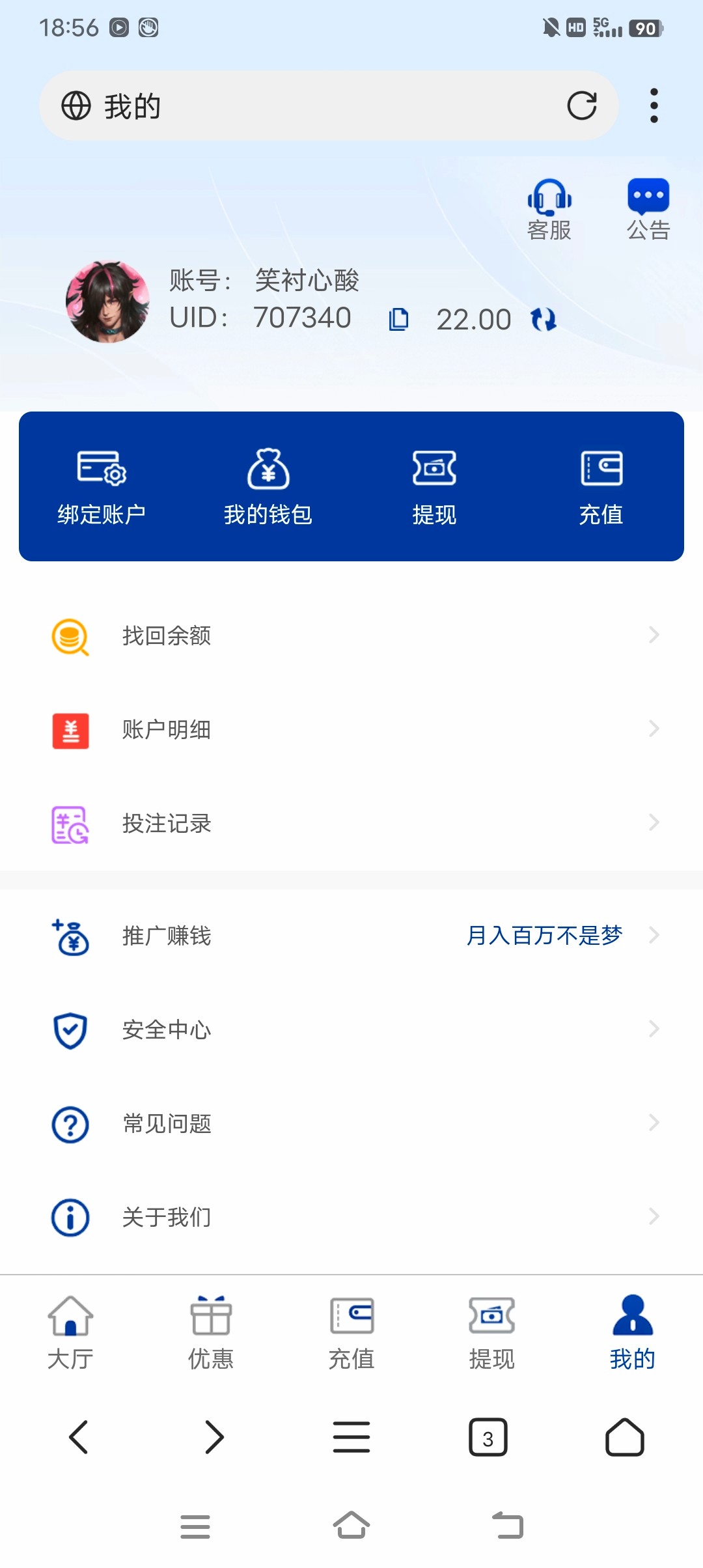Copy the UID 707340
Viewport: 703px width, 1568px height.
pyautogui.click(x=398, y=320)
